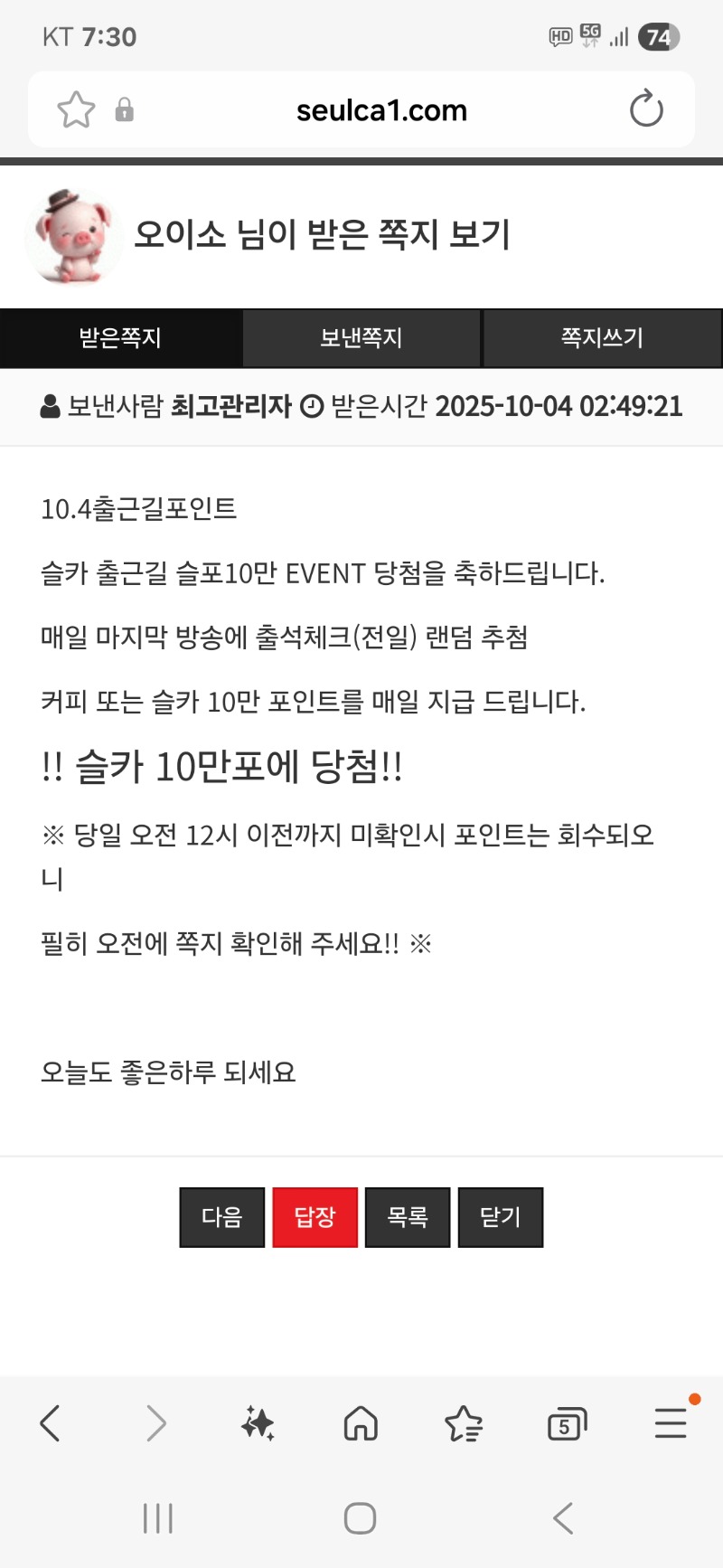Close the message with 닫기
This screenshot has width=723, height=1568.
pyautogui.click(x=501, y=1217)
